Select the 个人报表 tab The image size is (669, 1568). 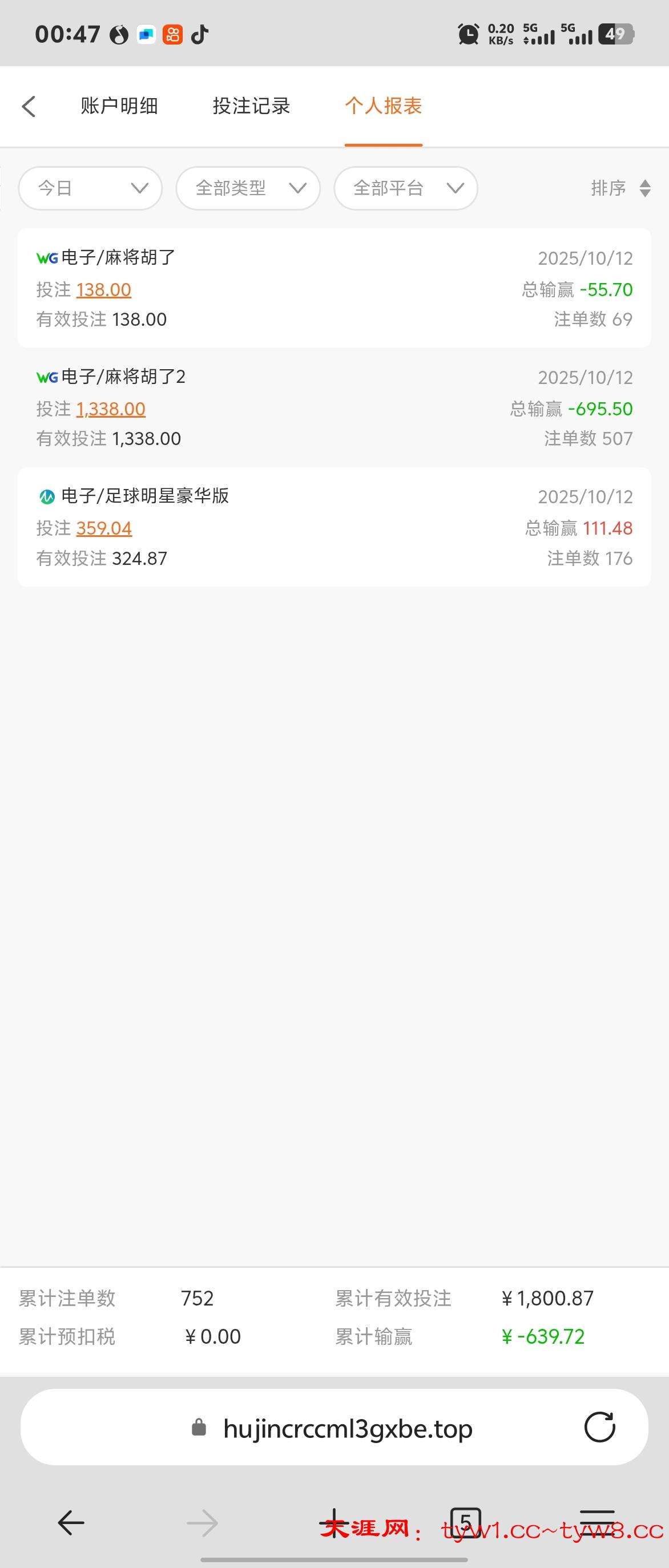[384, 107]
